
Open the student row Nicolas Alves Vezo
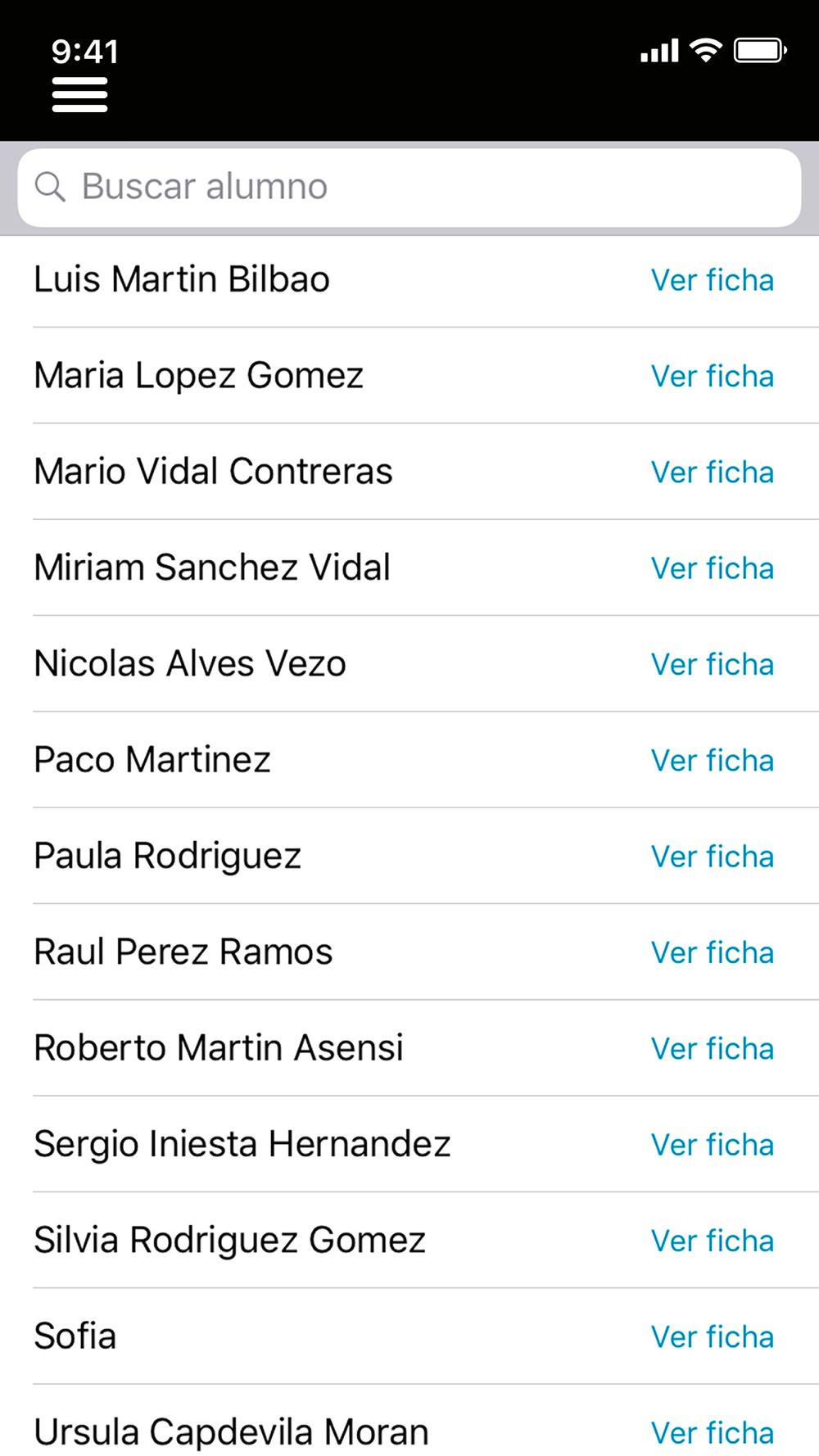pos(409,664)
